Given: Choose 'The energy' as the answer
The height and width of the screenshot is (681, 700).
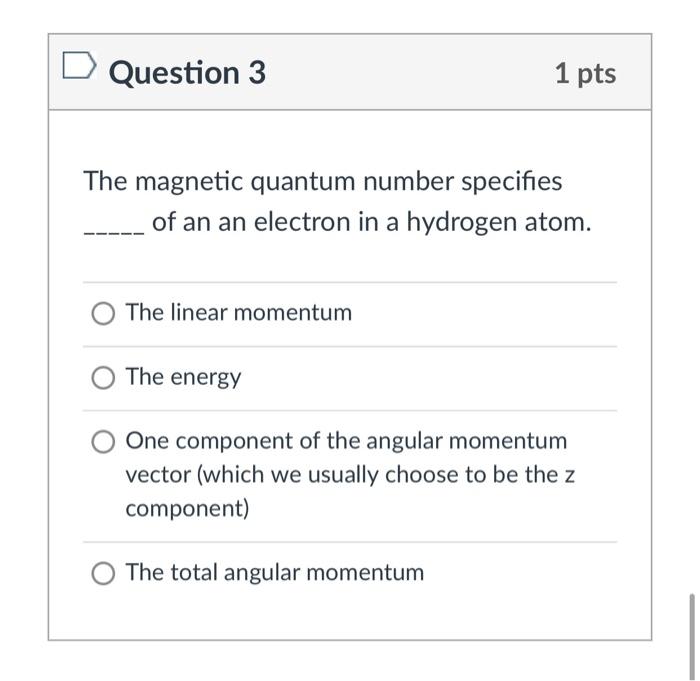Looking at the screenshot, I should (x=104, y=378).
